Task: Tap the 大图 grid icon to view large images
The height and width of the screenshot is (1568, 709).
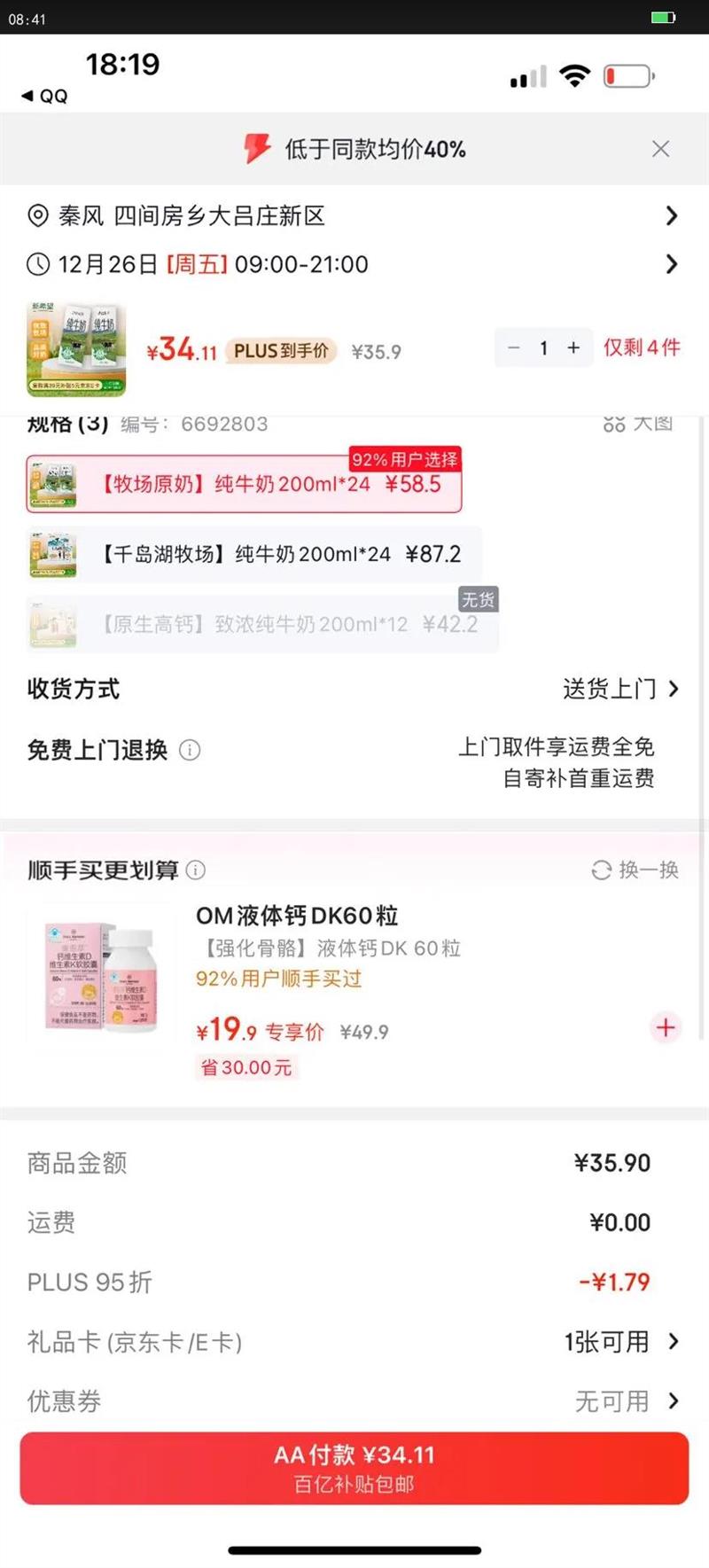Action: (613, 424)
